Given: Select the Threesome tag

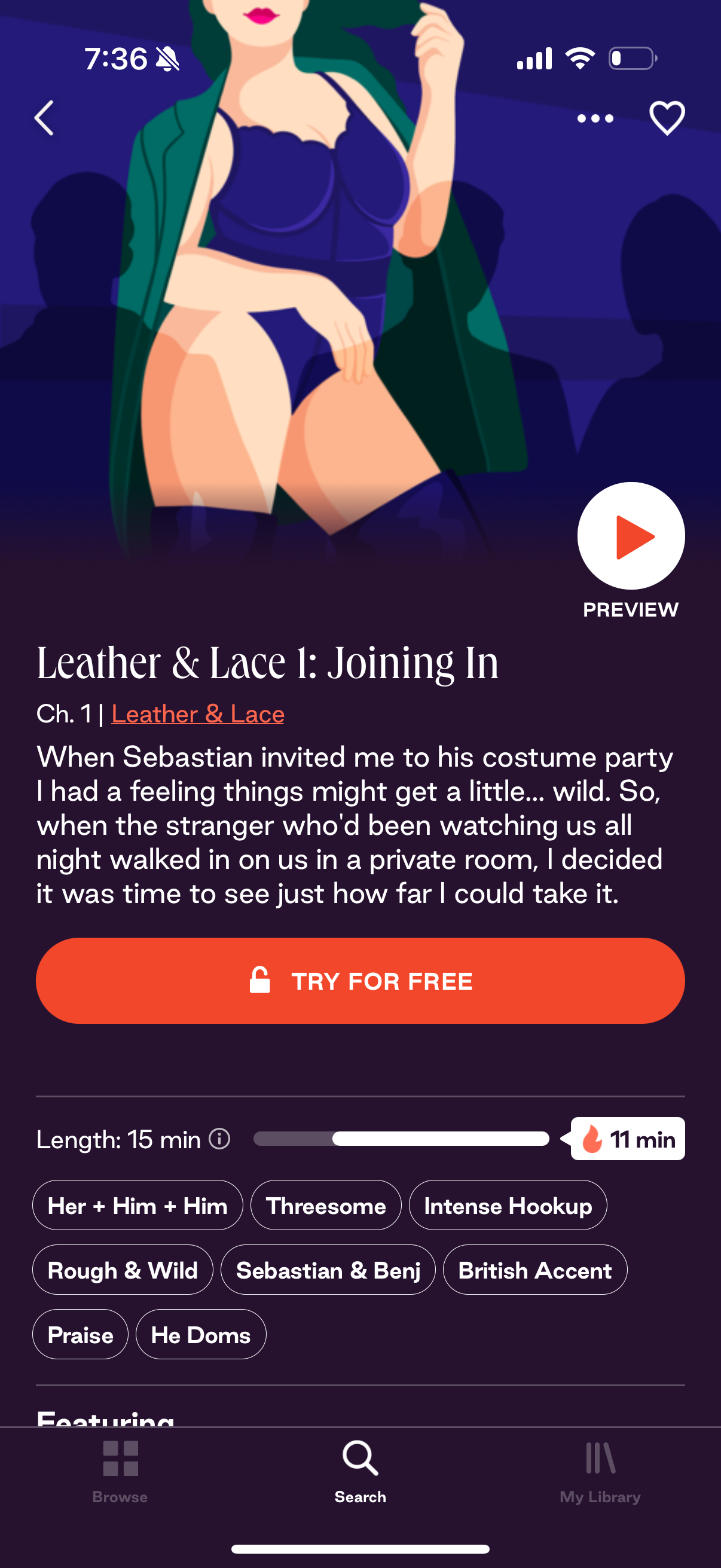Looking at the screenshot, I should (x=325, y=1205).
